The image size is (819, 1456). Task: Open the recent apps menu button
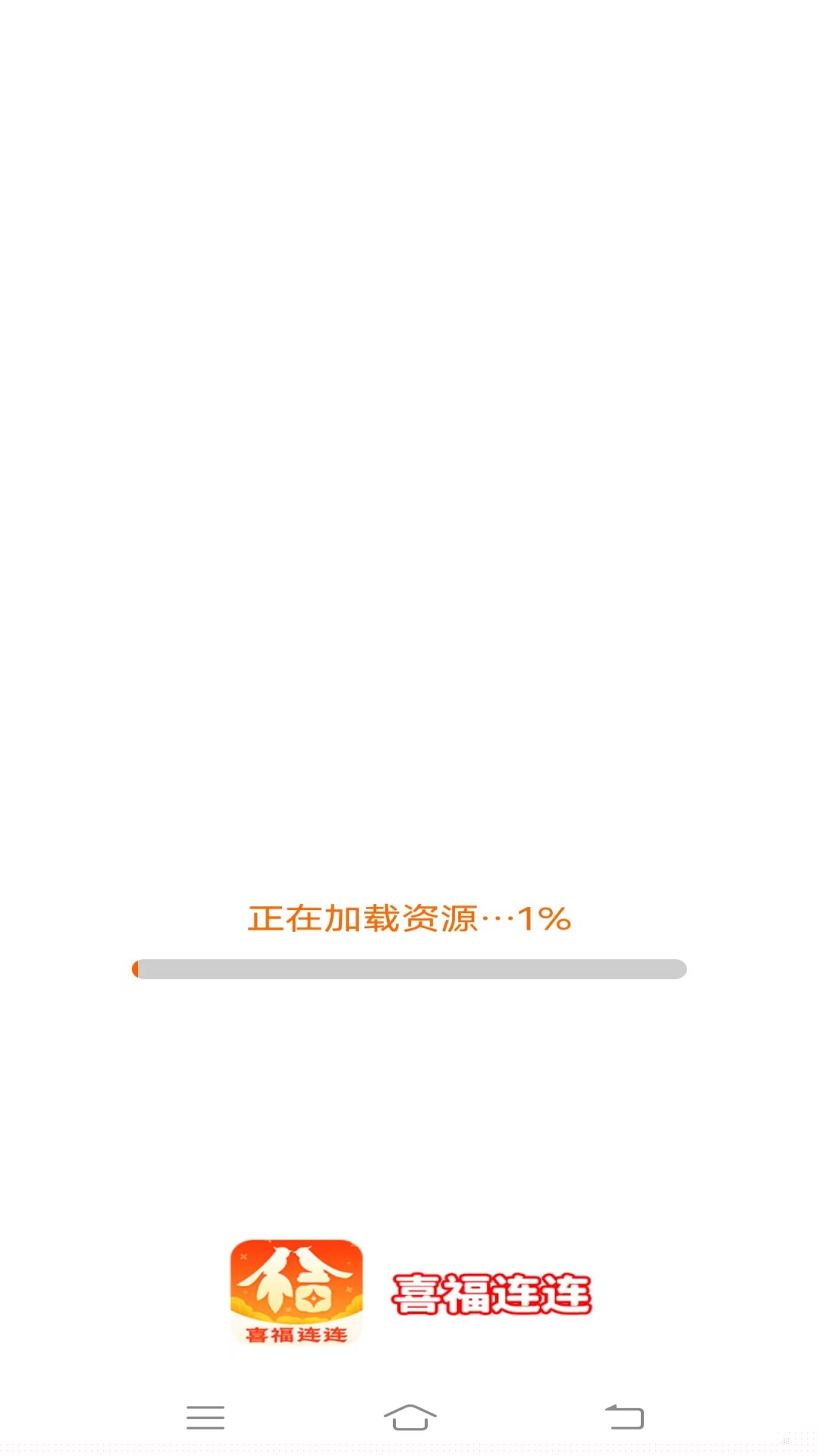(206, 1417)
